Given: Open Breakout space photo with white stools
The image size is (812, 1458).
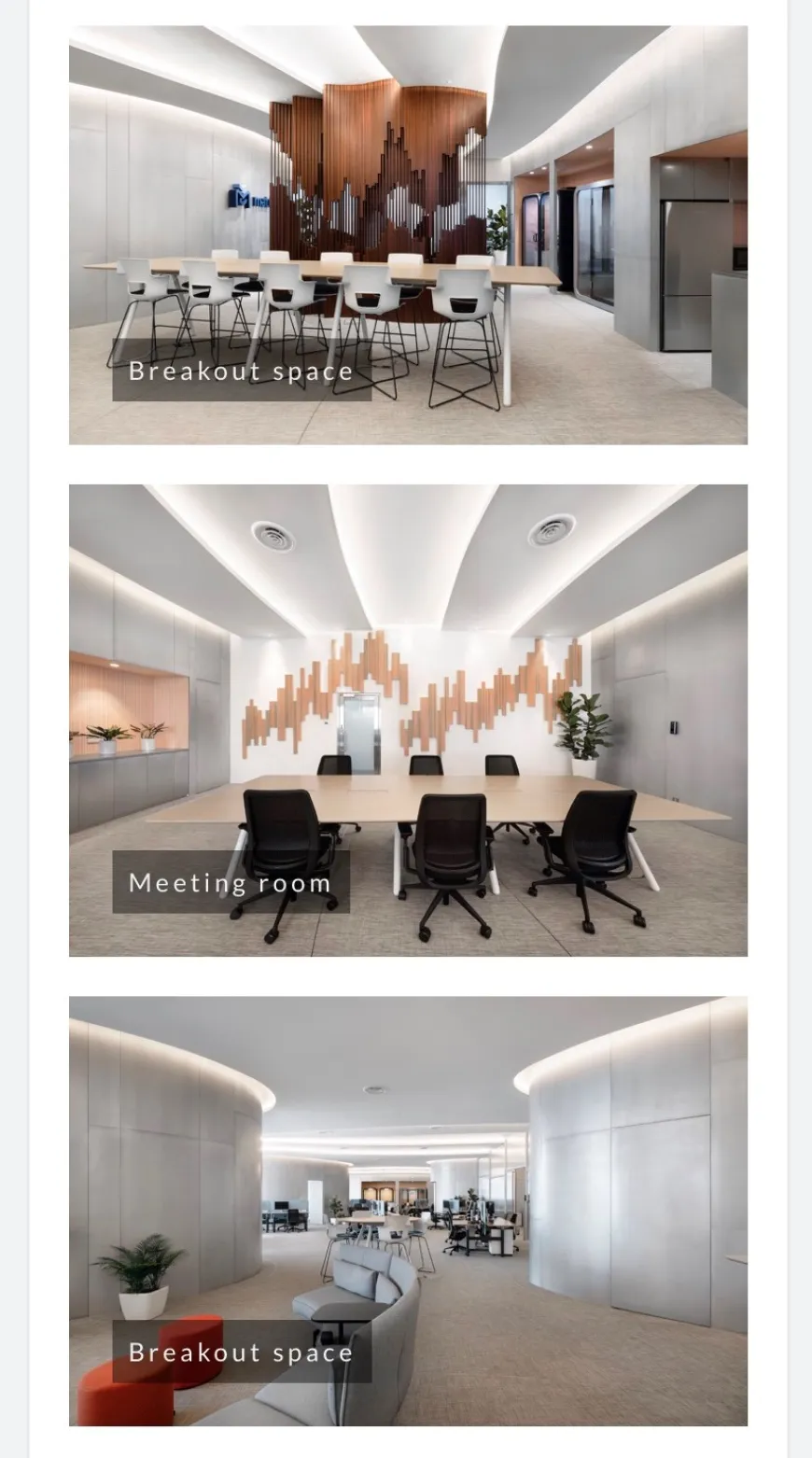Looking at the screenshot, I should coord(408,234).
